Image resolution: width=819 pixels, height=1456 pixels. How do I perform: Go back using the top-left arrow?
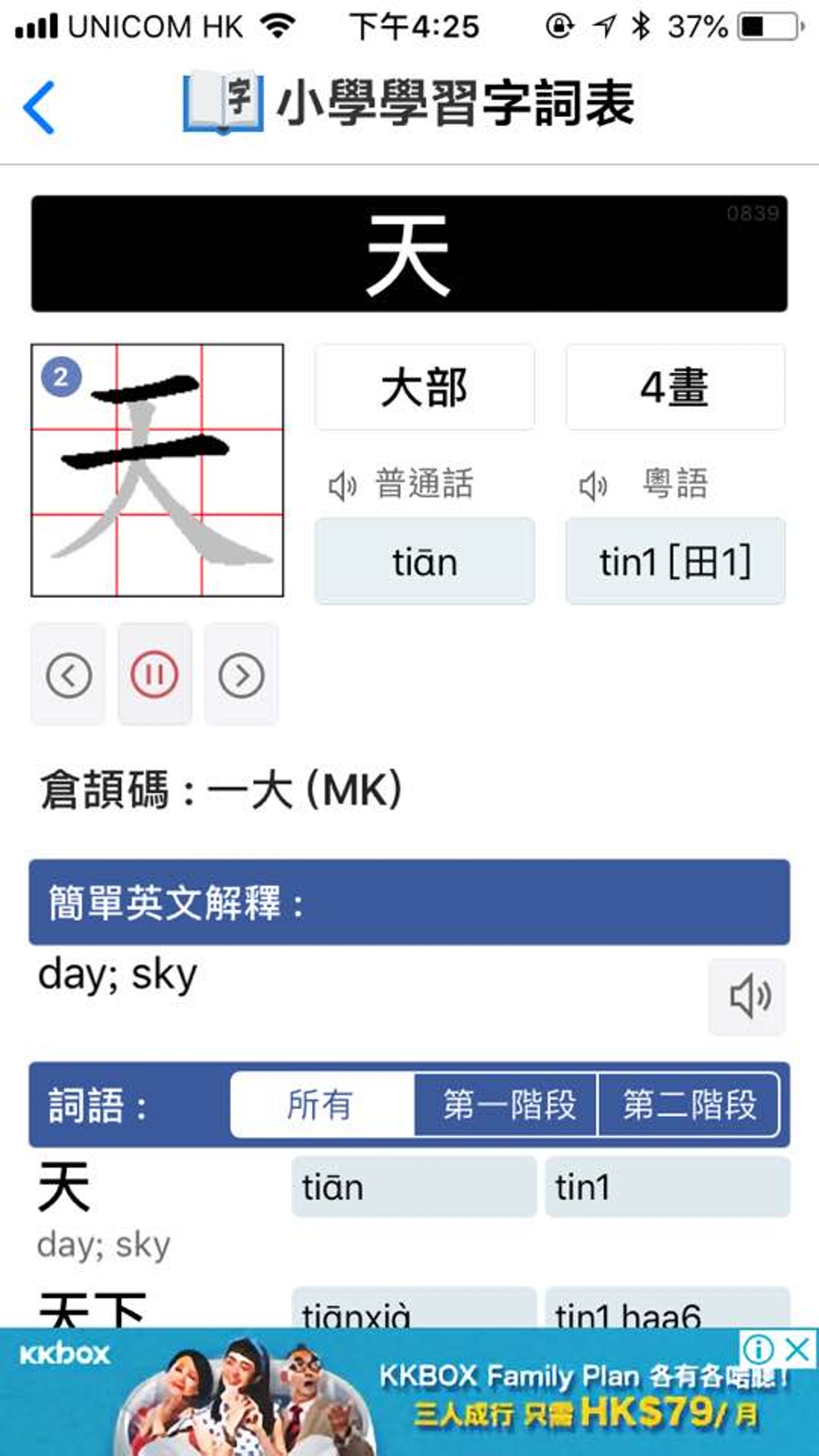pyautogui.click(x=38, y=108)
